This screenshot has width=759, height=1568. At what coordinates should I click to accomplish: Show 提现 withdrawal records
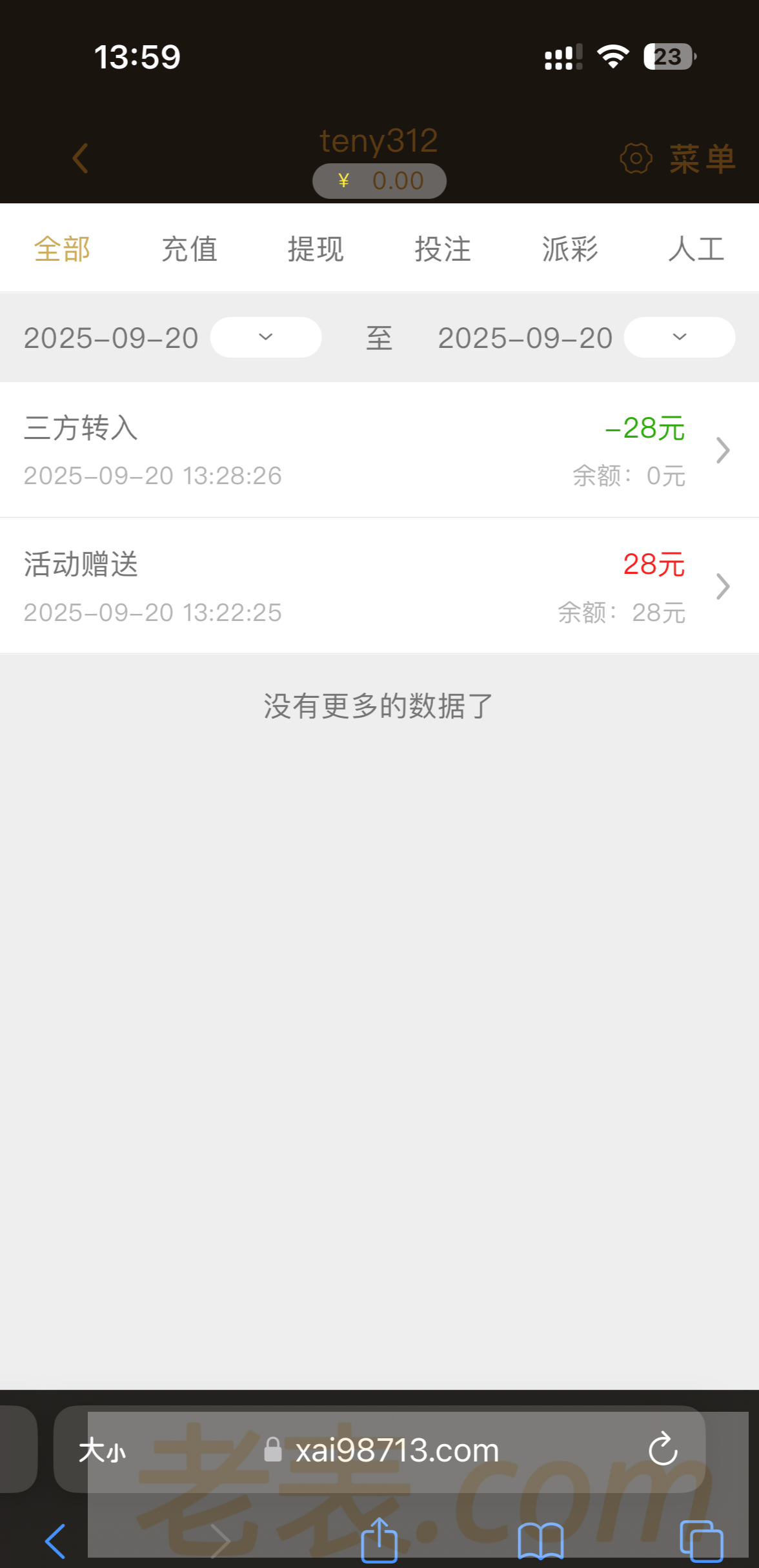click(x=316, y=249)
